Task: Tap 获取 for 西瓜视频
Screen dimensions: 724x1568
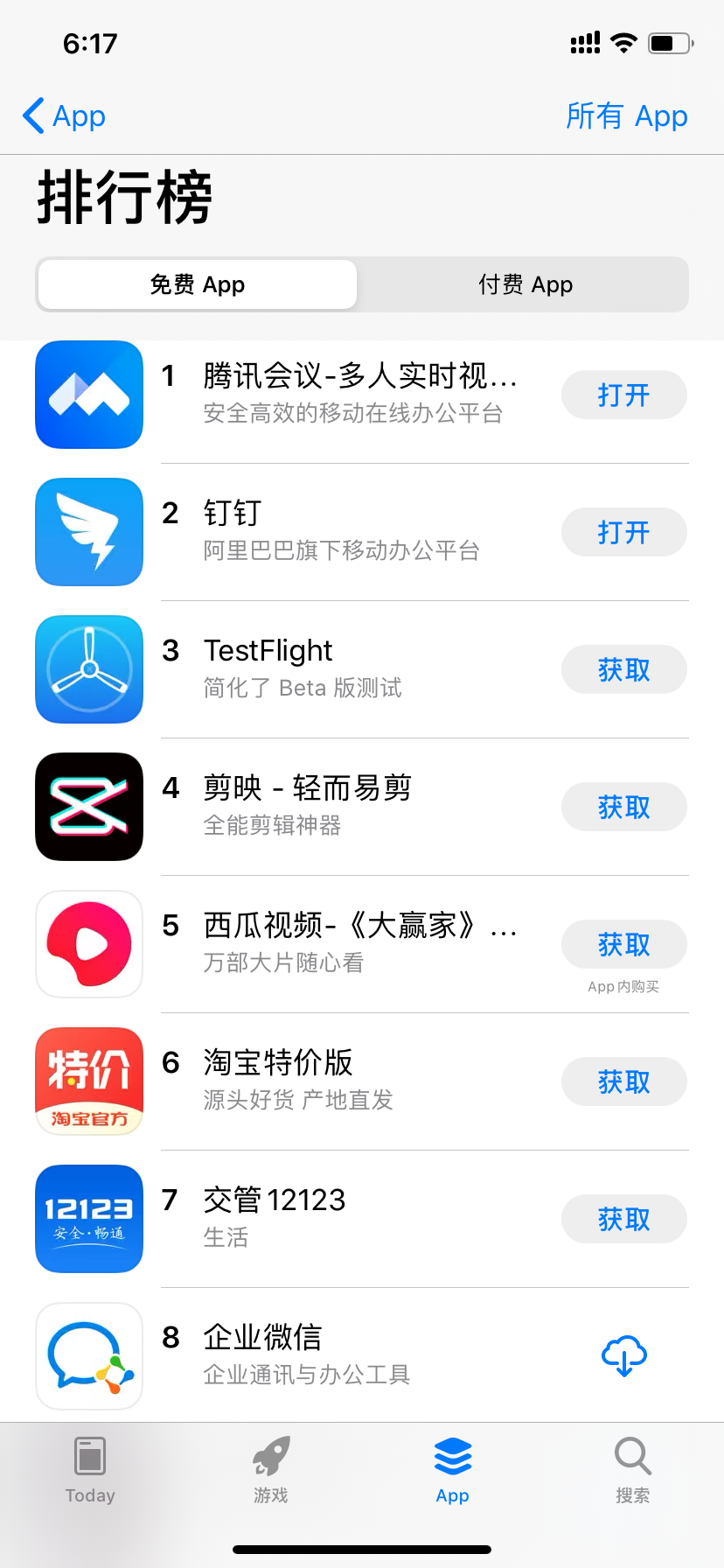Action: click(623, 944)
